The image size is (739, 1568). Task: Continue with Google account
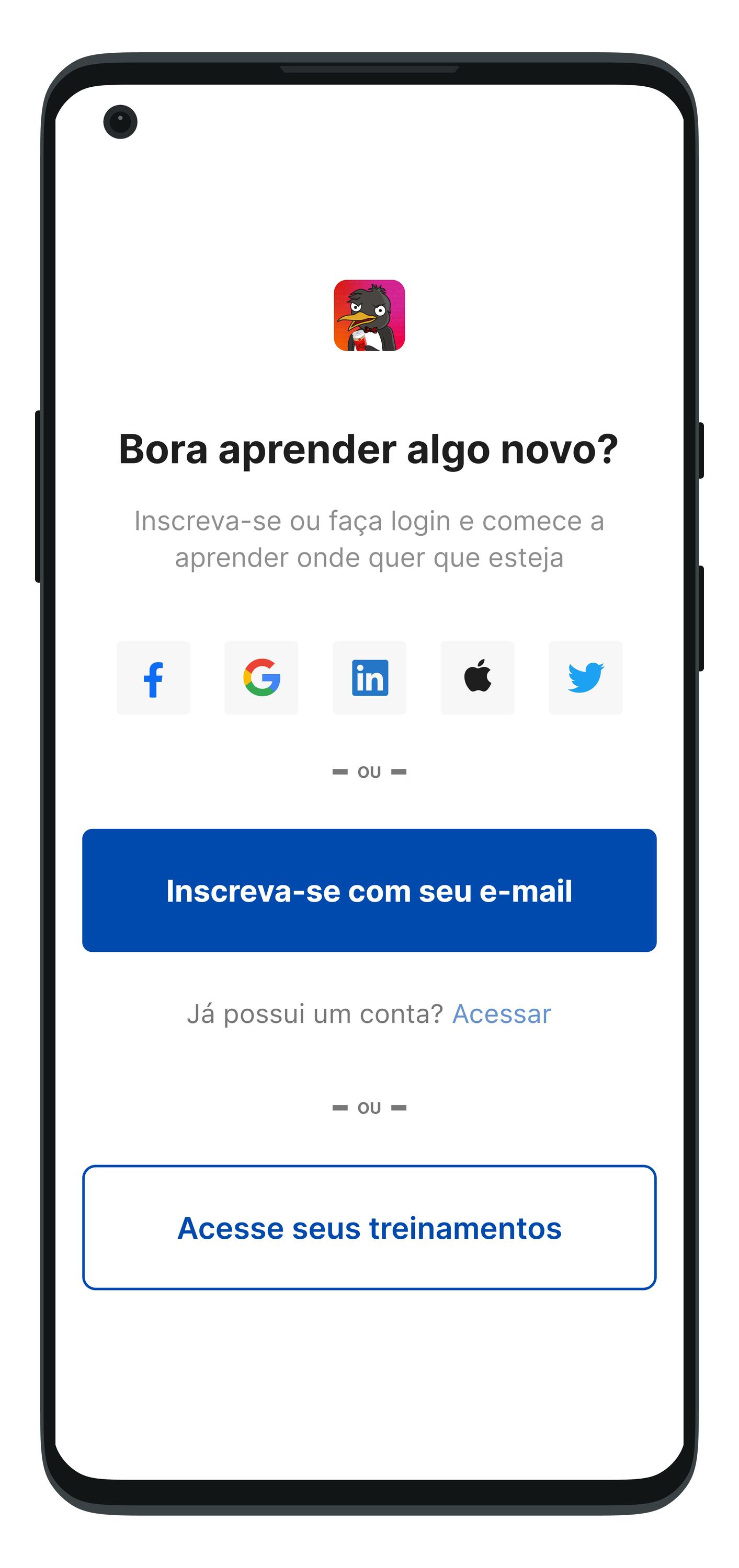pos(262,677)
